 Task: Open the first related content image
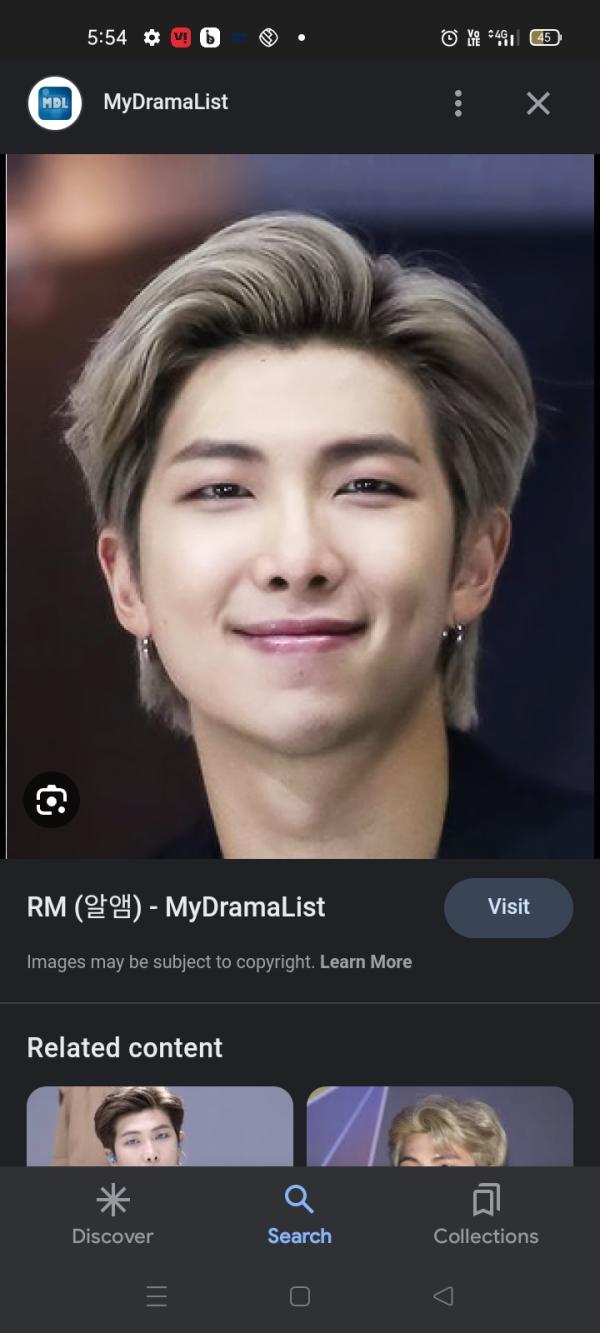[x=159, y=1126]
